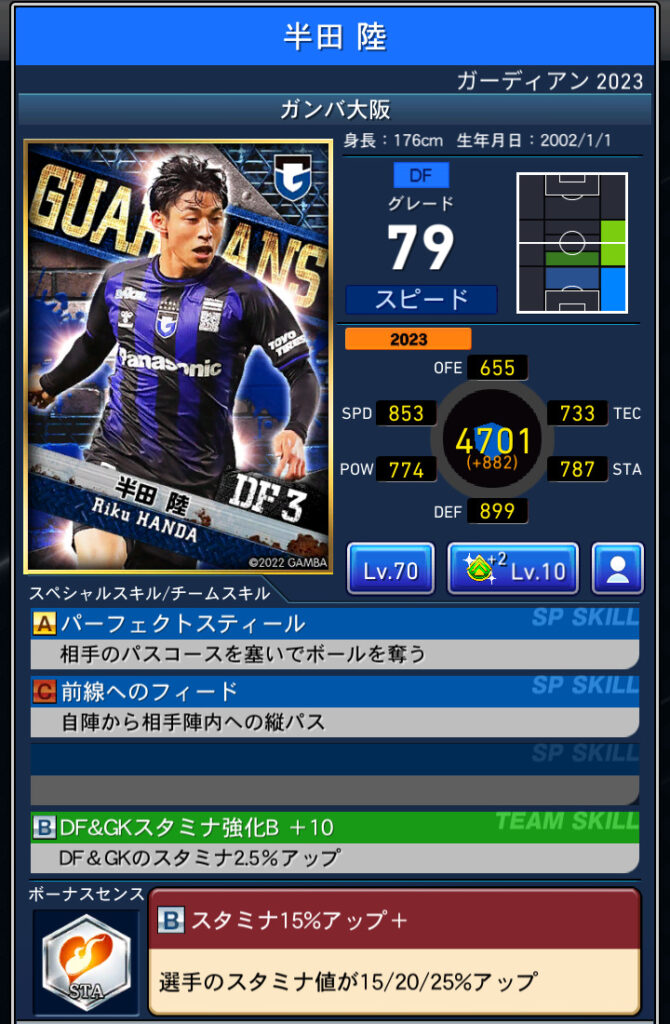Image resolution: width=670 pixels, height=1024 pixels.
Task: Open the Lv.10 plus-two sense button
Action: [x=512, y=570]
